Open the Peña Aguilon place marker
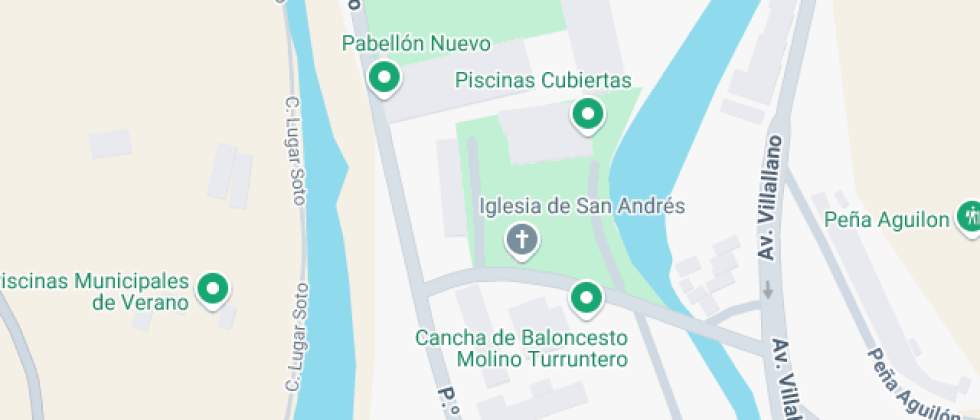 click(969, 216)
